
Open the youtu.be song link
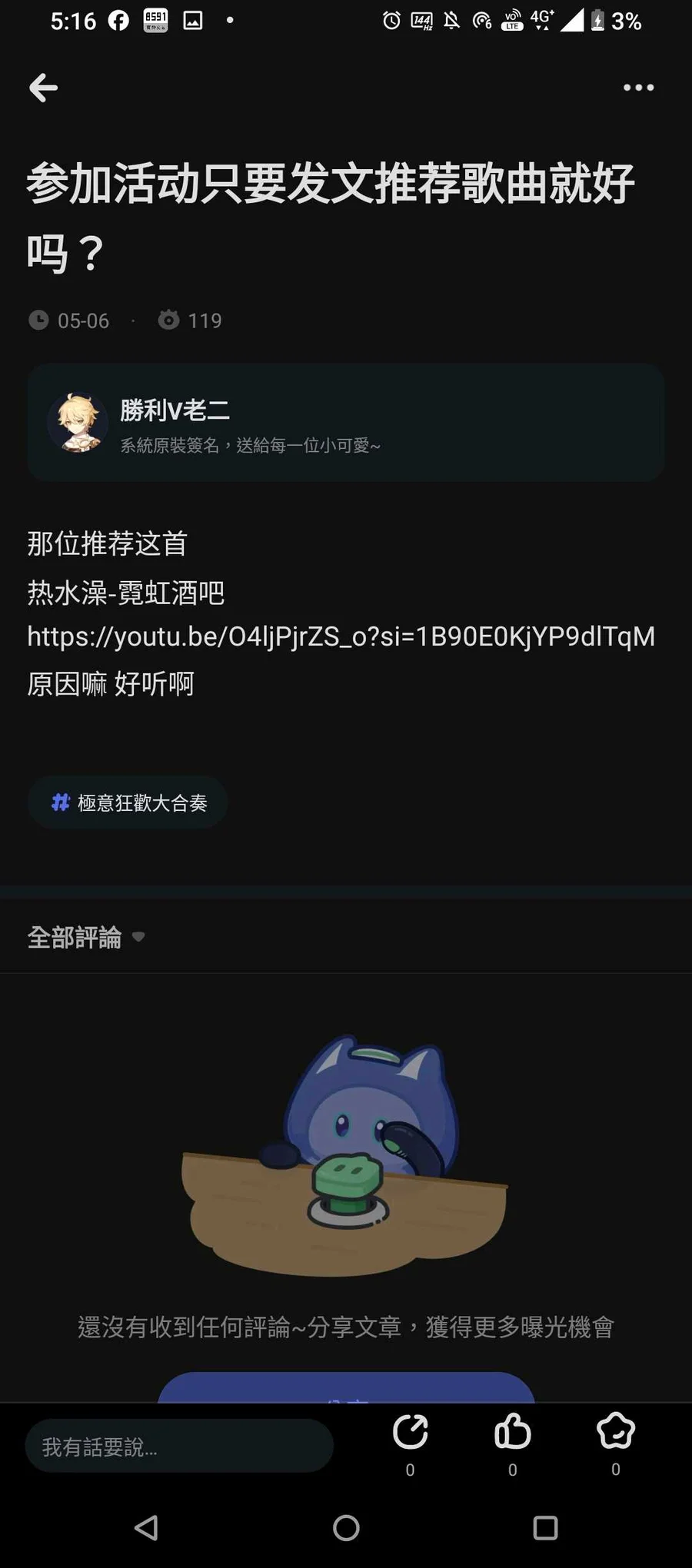pos(341,636)
